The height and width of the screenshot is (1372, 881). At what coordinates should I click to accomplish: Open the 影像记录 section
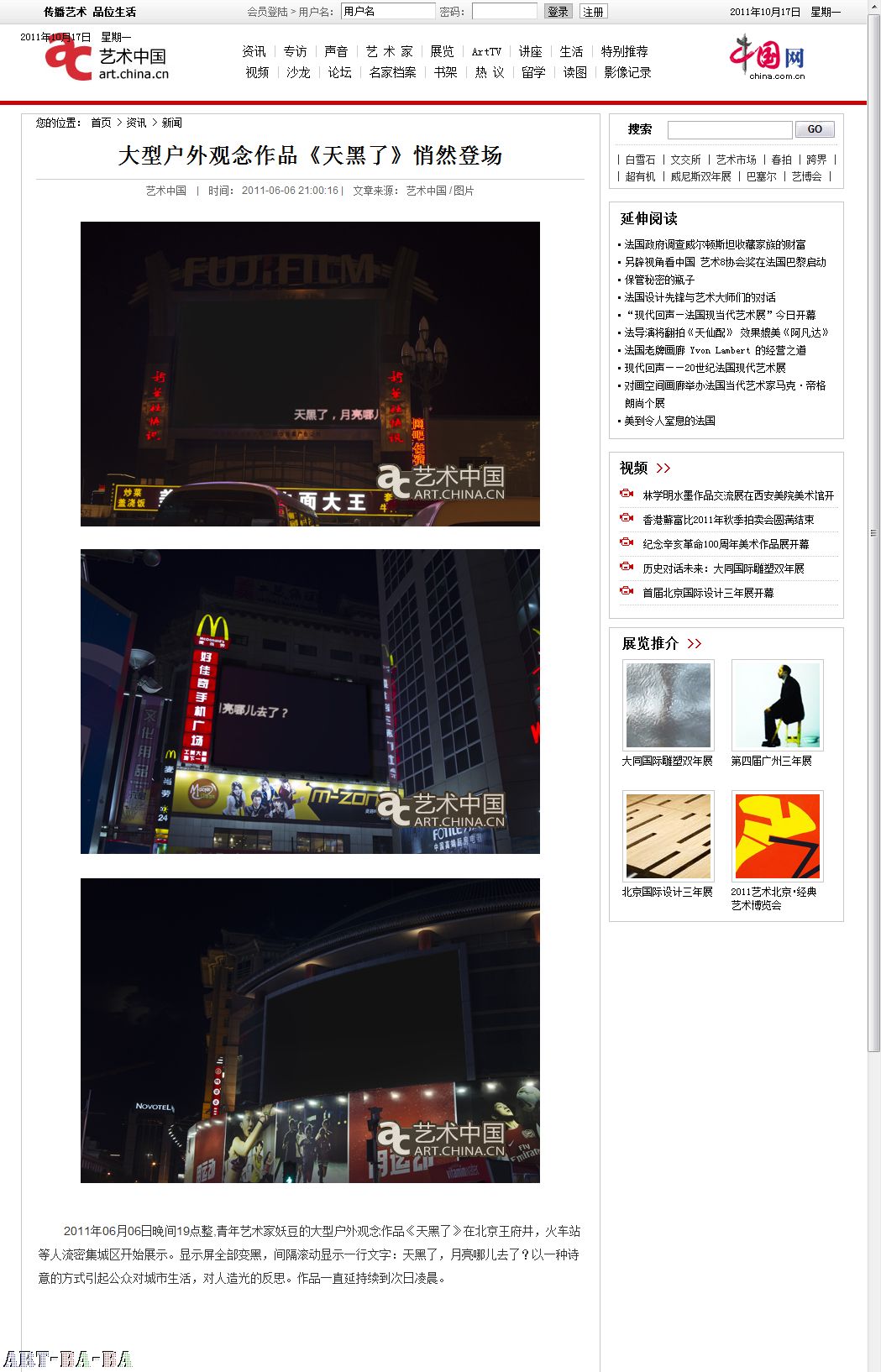click(627, 73)
